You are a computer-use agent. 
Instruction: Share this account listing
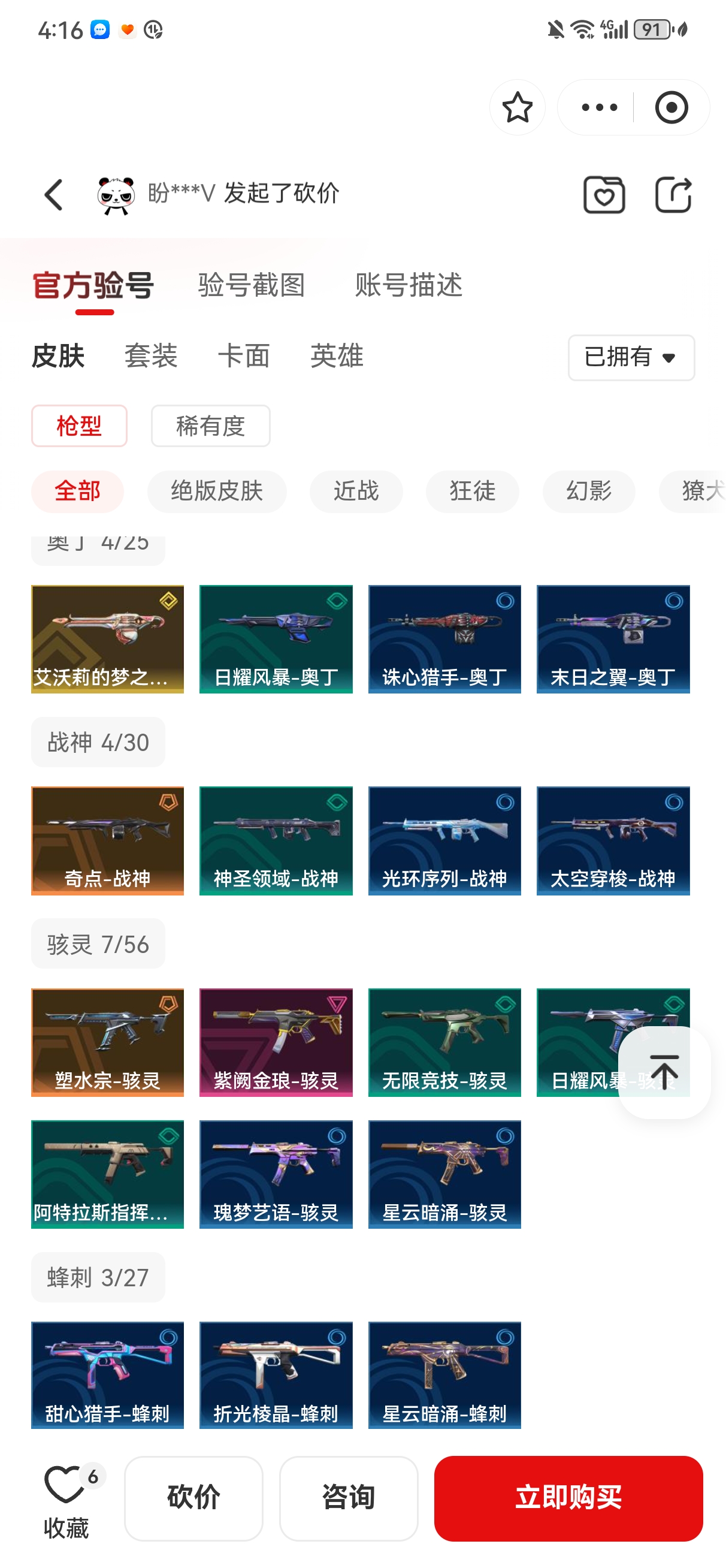point(673,195)
